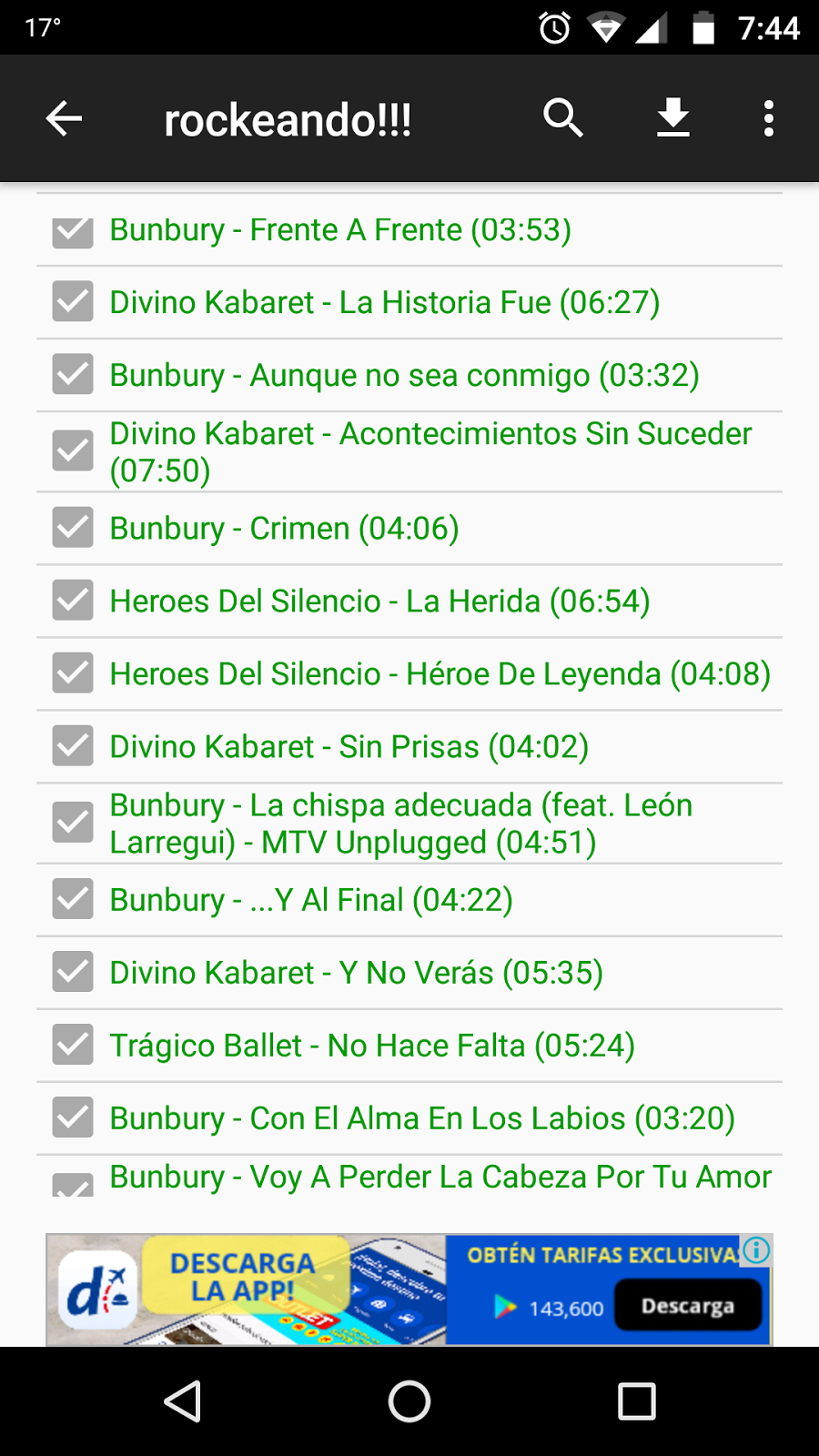Uncheck Bunbury - Frente A Frente
The width and height of the screenshot is (819, 1456).
[73, 232]
